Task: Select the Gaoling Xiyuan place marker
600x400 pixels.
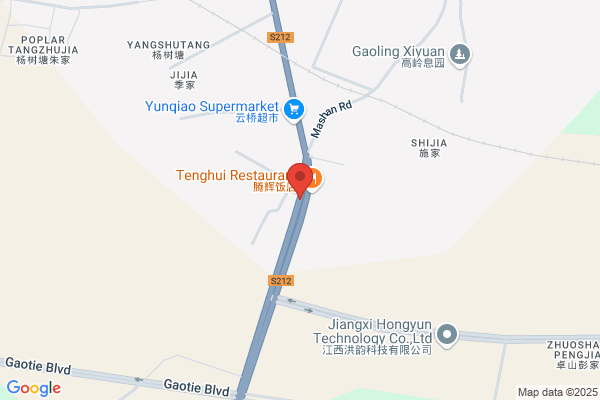Action: tap(460, 55)
